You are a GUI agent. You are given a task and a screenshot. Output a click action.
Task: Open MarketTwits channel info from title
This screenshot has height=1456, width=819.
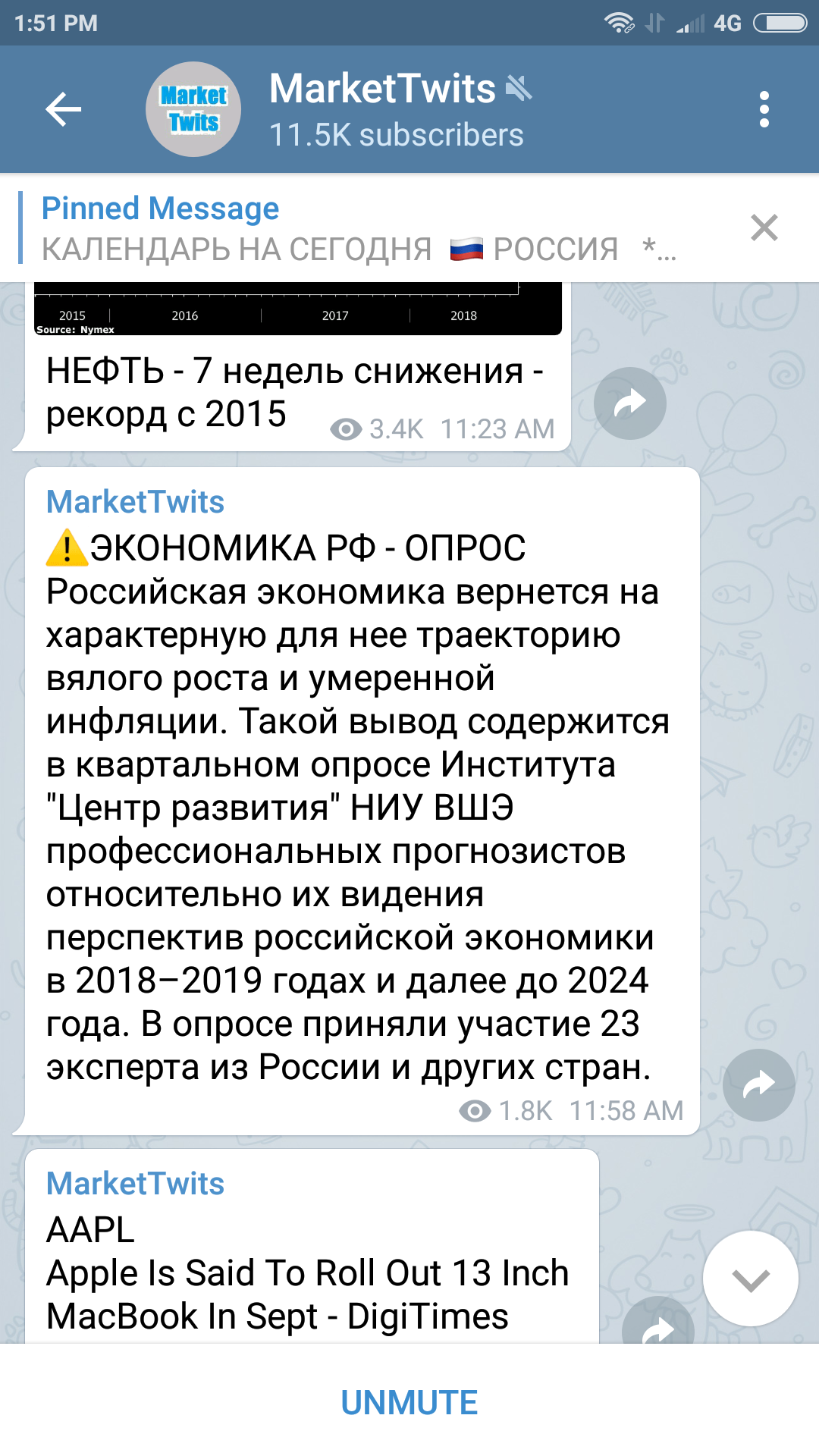pos(382,89)
